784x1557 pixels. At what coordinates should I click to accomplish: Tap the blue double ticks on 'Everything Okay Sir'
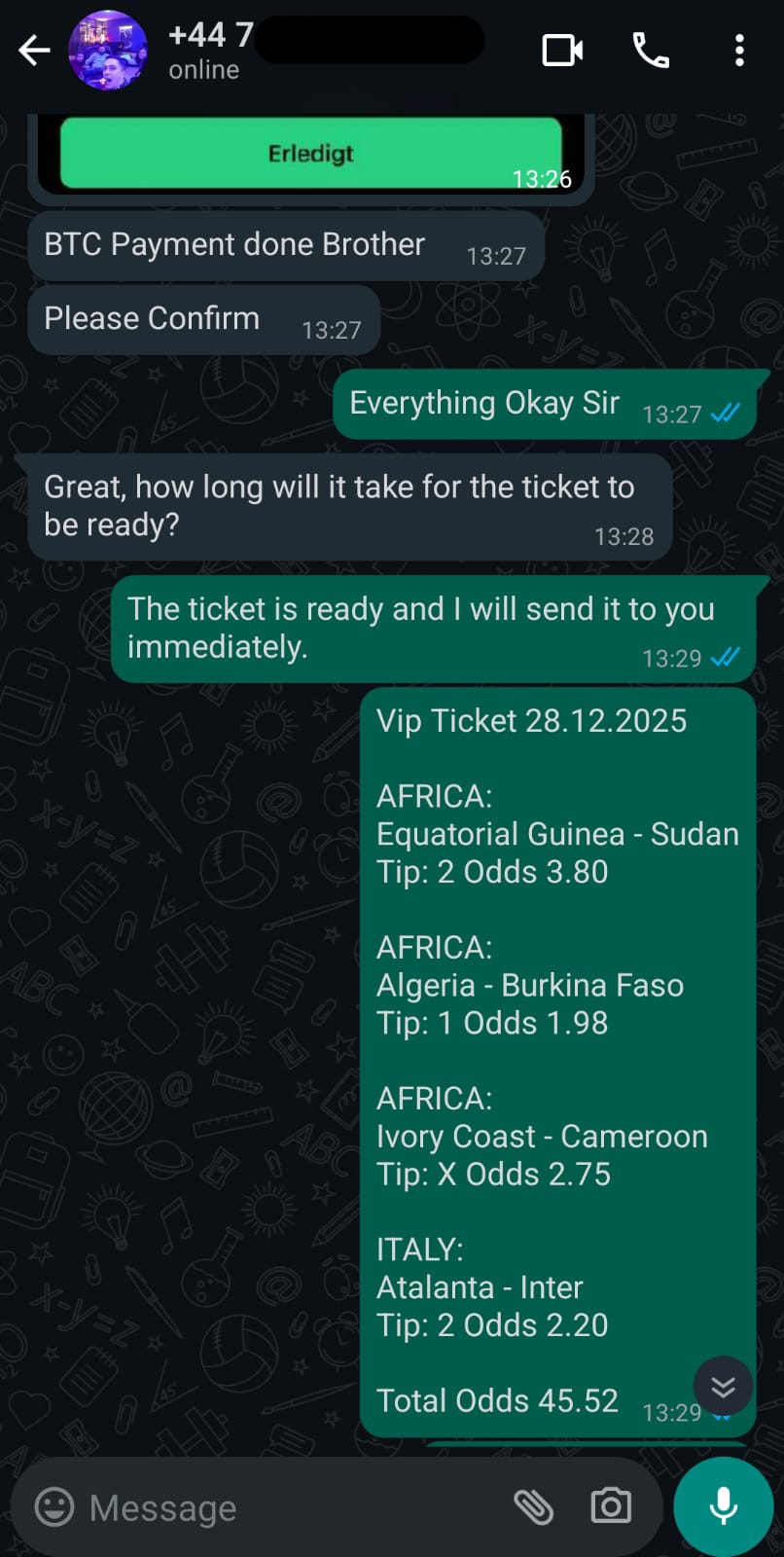pos(723,414)
